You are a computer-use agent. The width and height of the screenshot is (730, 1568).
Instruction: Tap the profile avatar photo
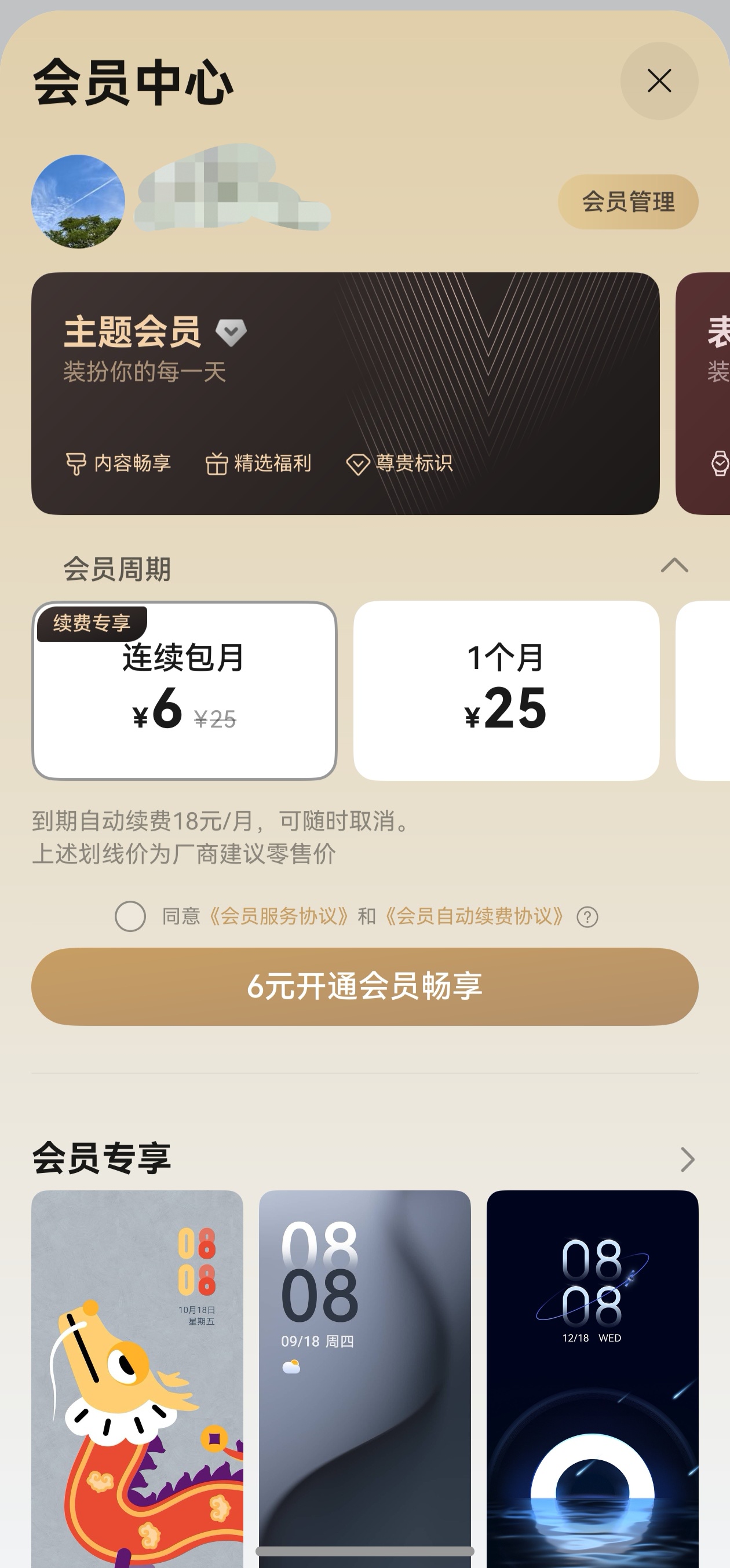tap(79, 202)
